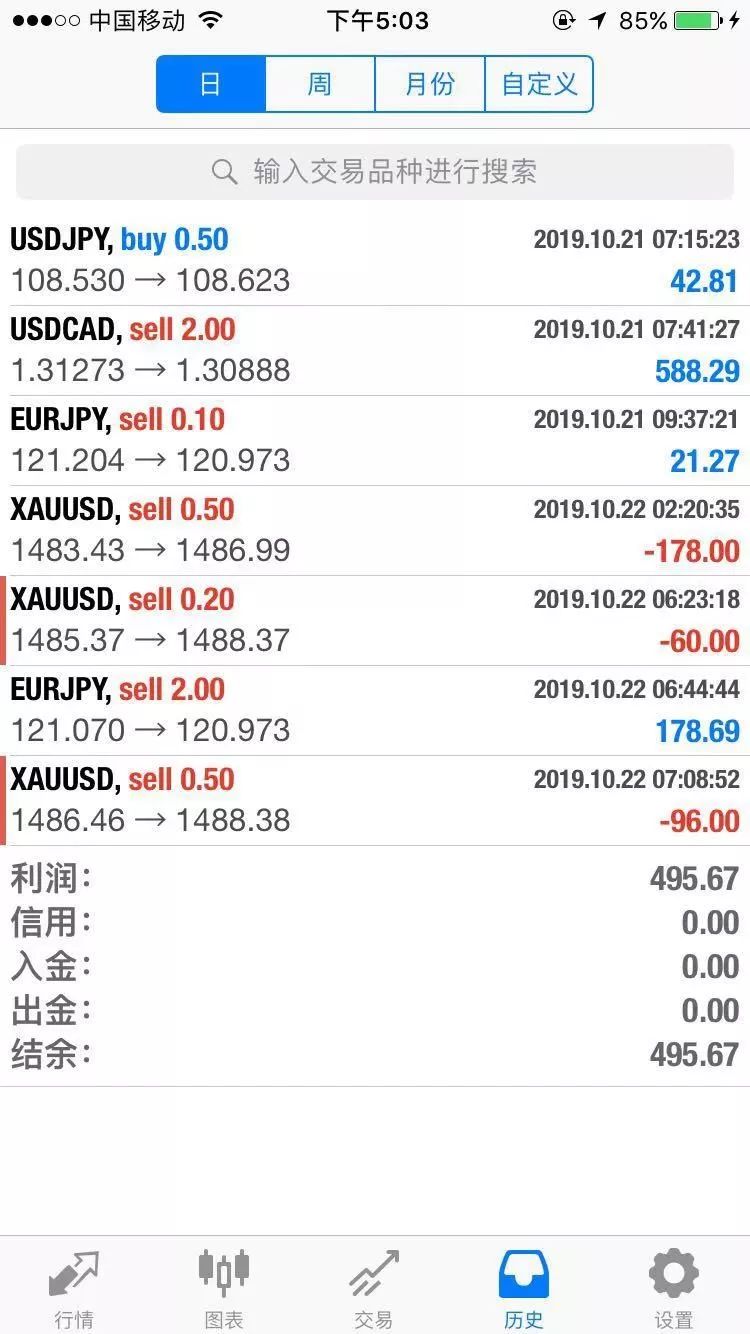
Task: Tap the symbol search field
Action: [375, 171]
